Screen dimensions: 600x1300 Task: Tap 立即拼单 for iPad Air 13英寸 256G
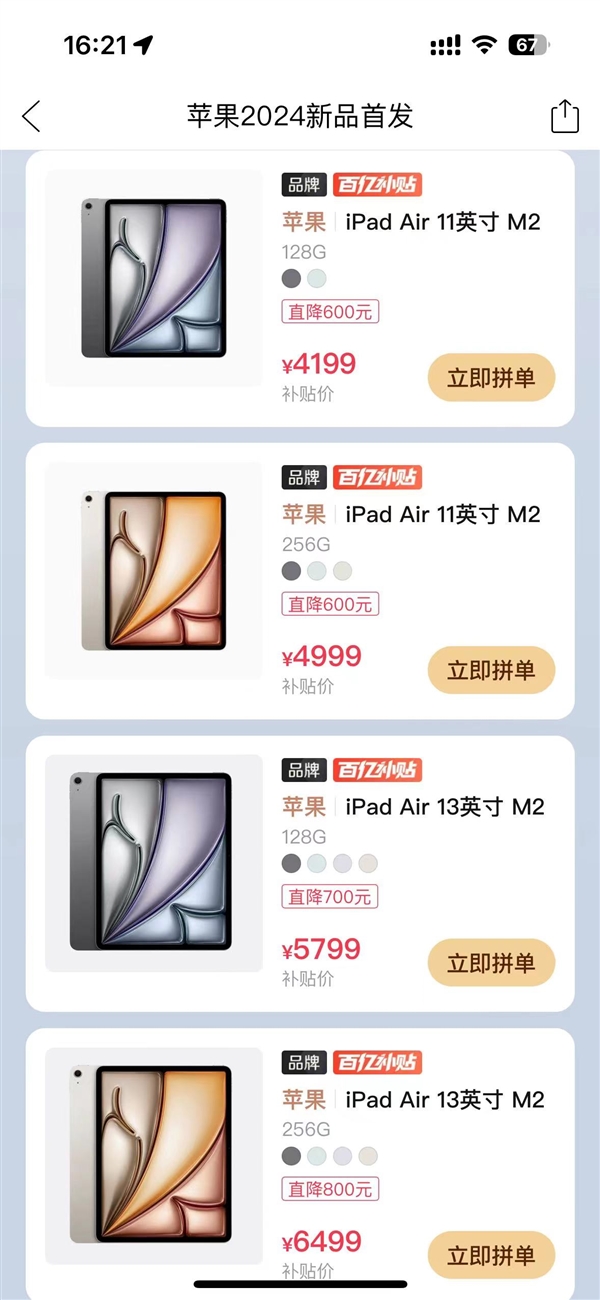pyautogui.click(x=491, y=1255)
